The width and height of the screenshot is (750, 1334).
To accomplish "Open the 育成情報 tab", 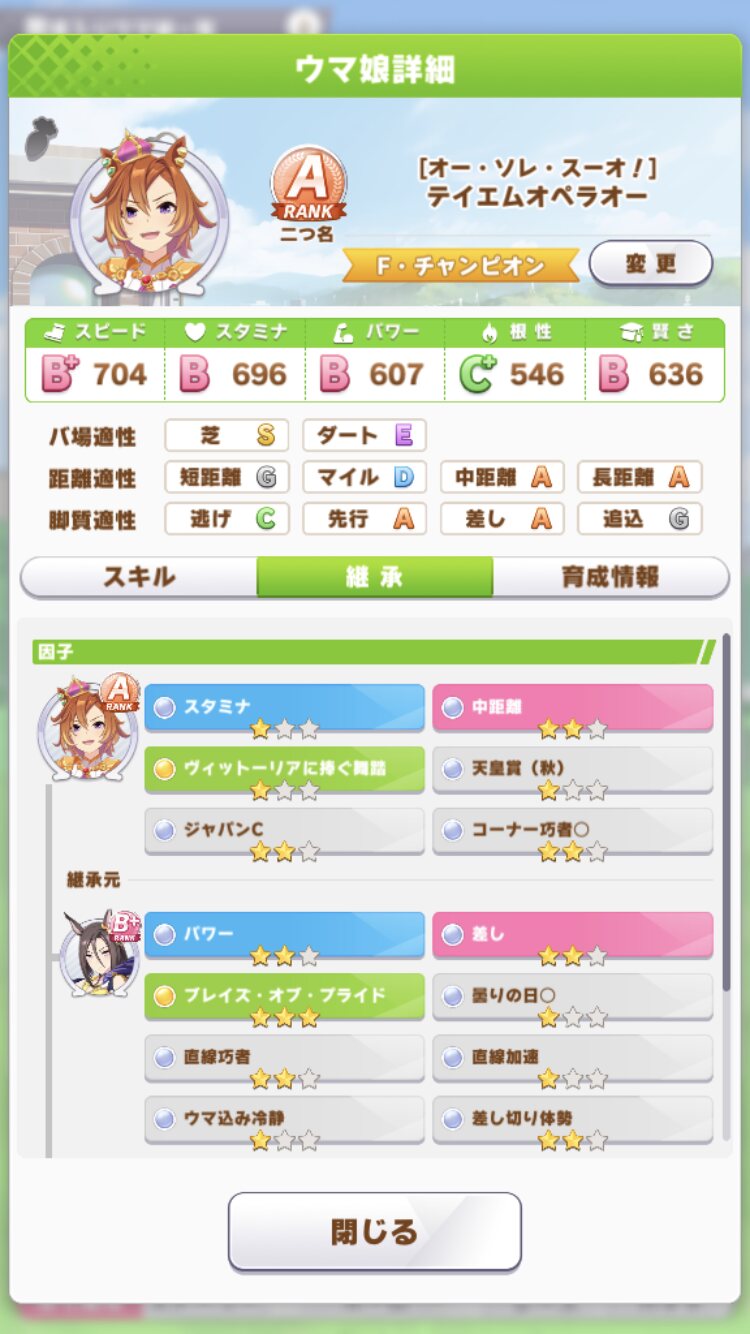I will (610, 577).
